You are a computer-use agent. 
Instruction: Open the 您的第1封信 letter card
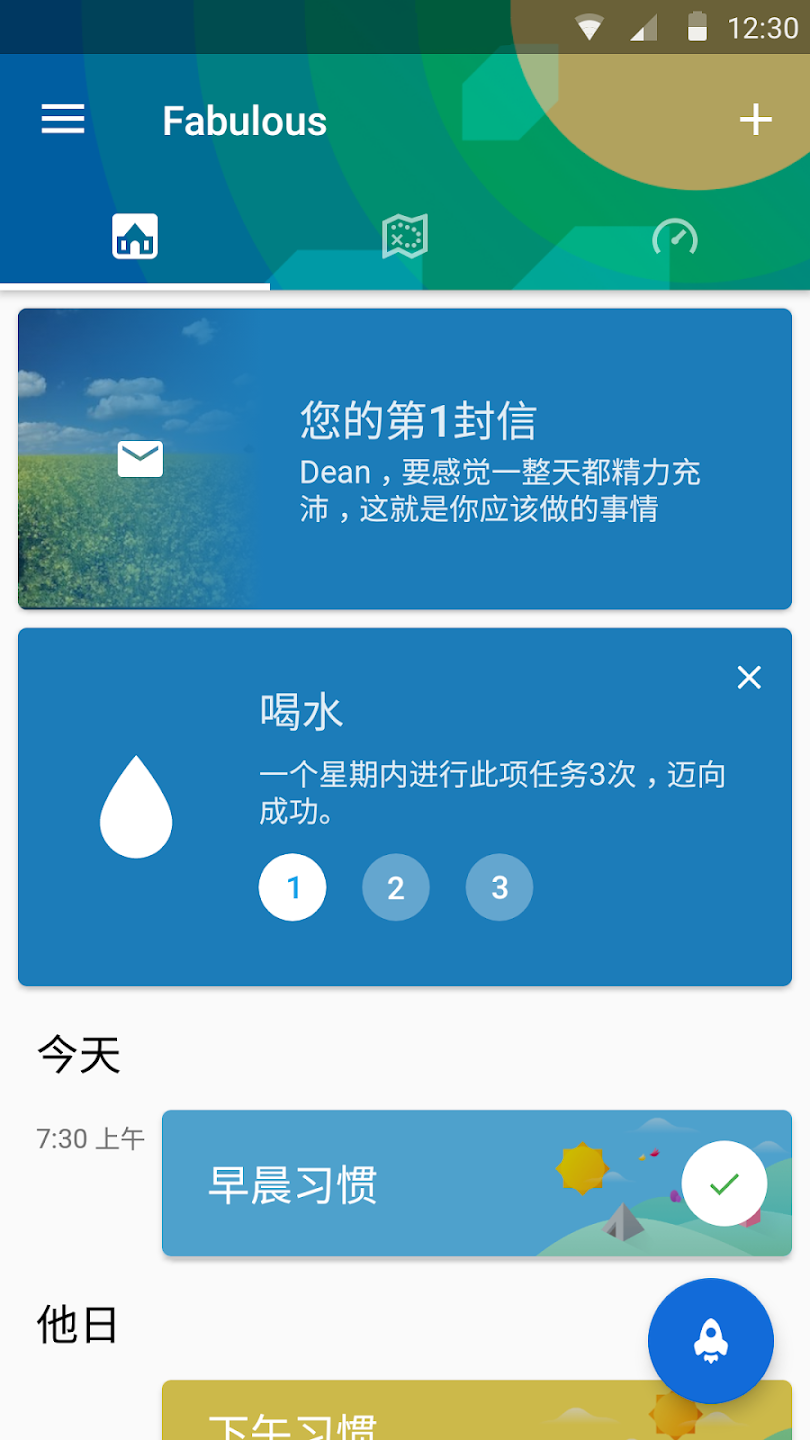[x=405, y=459]
